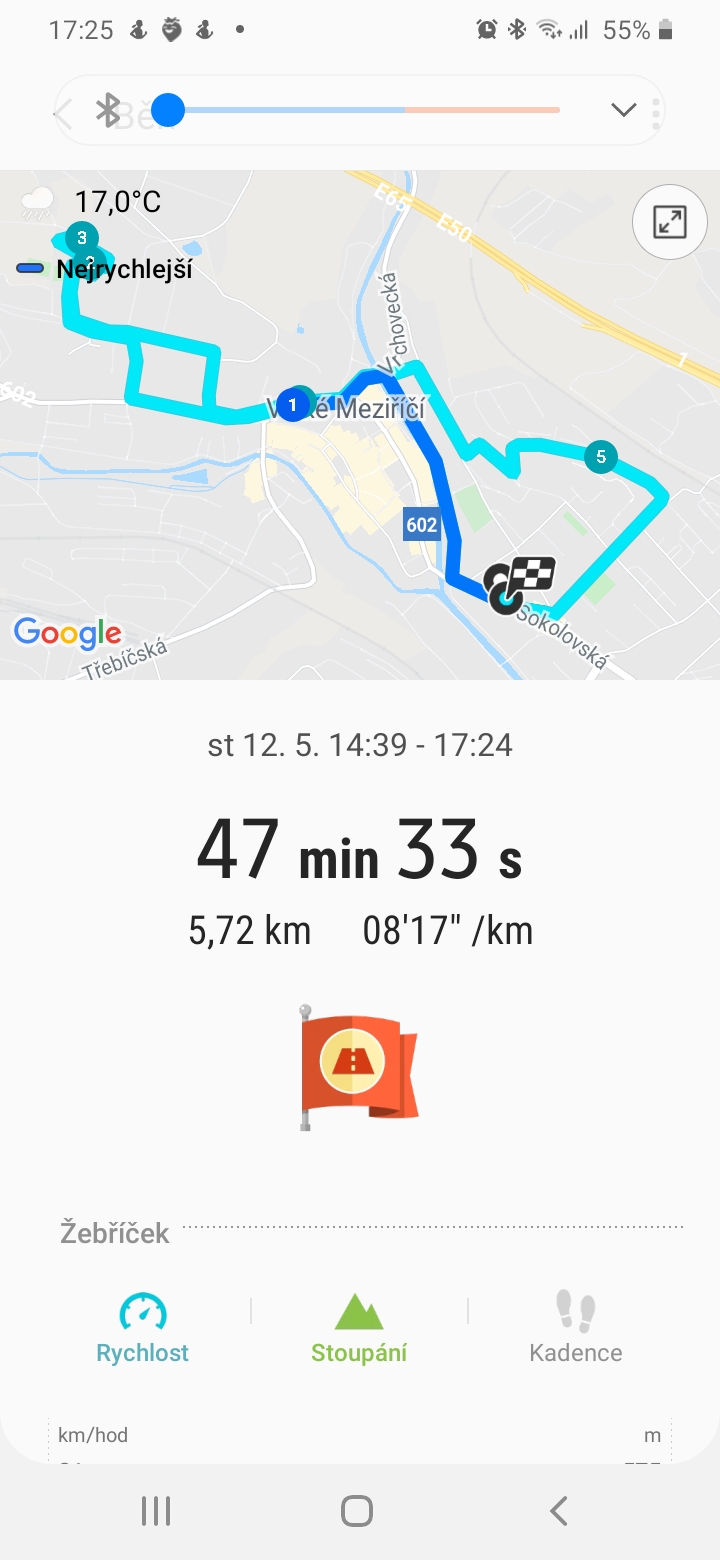Image resolution: width=720 pixels, height=1560 pixels.
Task: Open recent apps from navigation bar
Action: tap(156, 1511)
